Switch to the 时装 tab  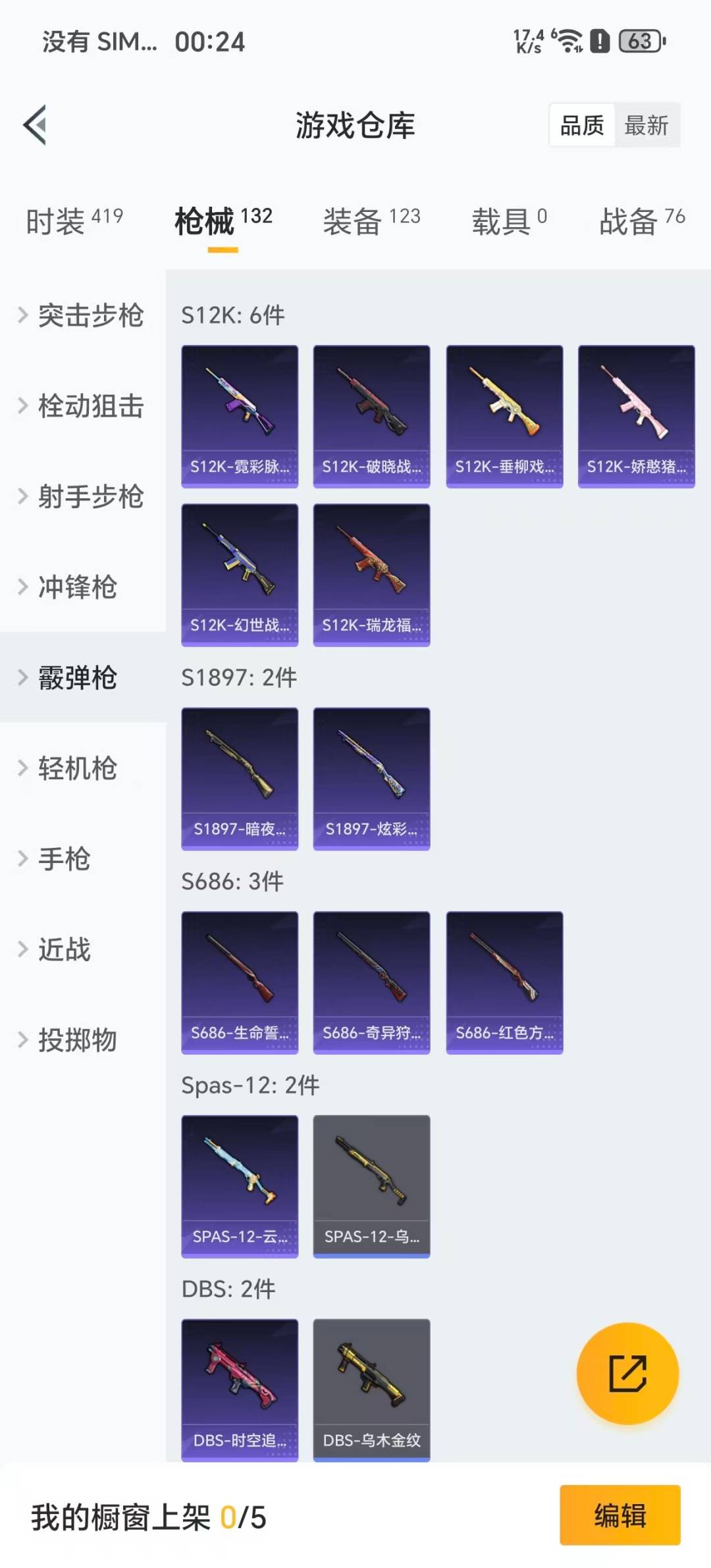(74, 221)
